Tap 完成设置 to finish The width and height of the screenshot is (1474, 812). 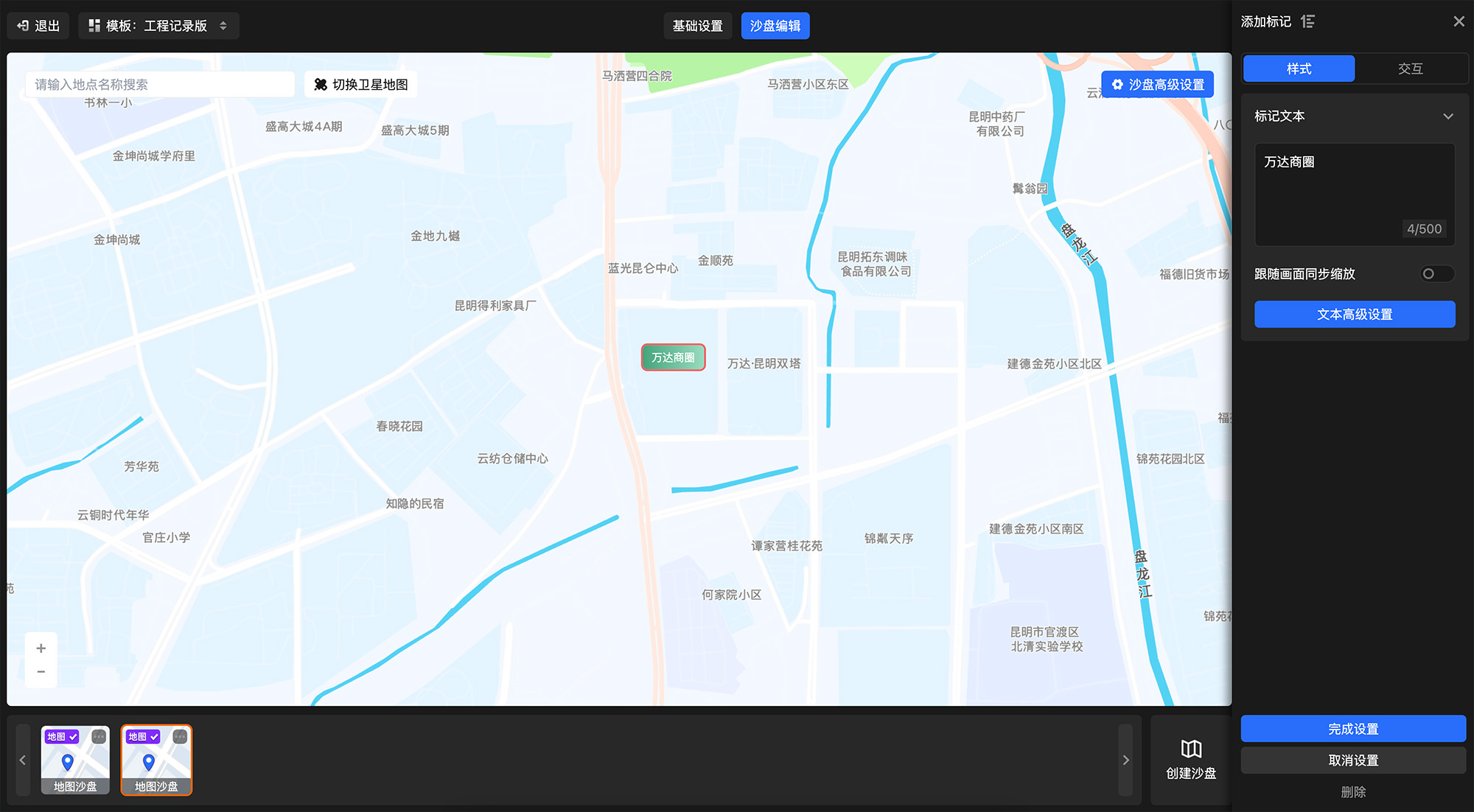coord(1352,729)
